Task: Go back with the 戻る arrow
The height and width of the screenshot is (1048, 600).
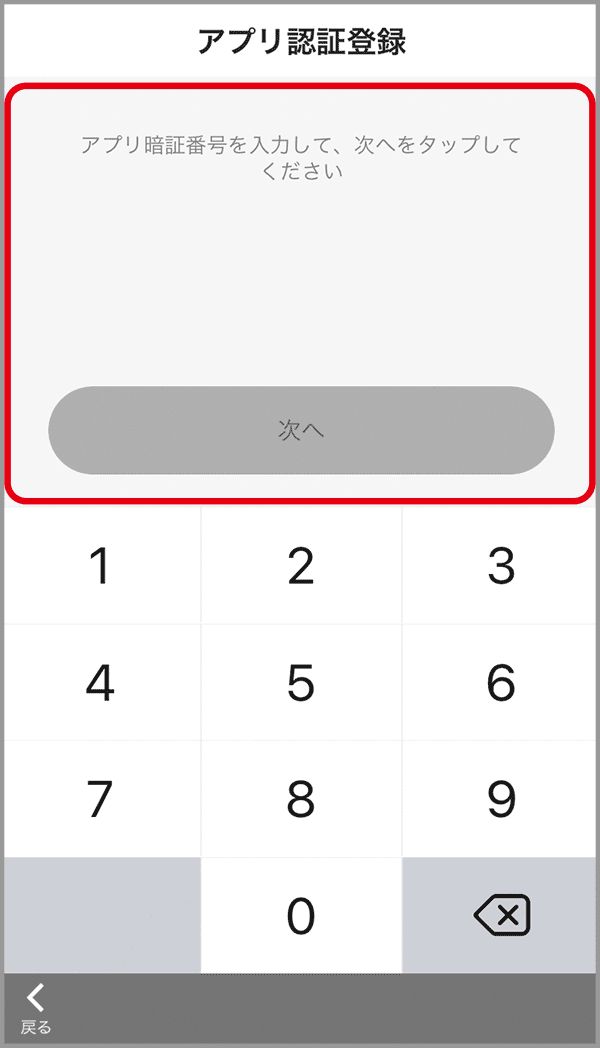Action: click(x=35, y=1008)
